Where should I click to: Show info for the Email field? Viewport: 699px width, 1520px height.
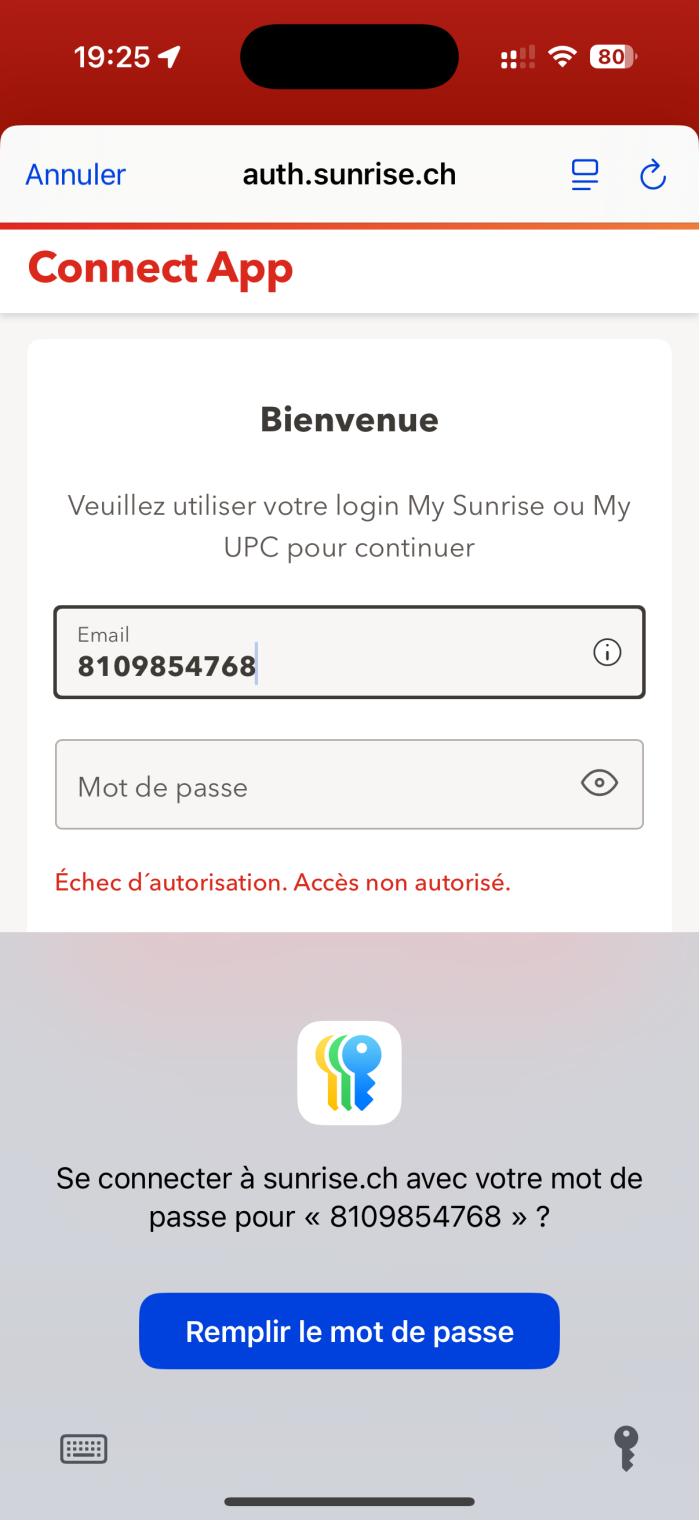pos(607,653)
